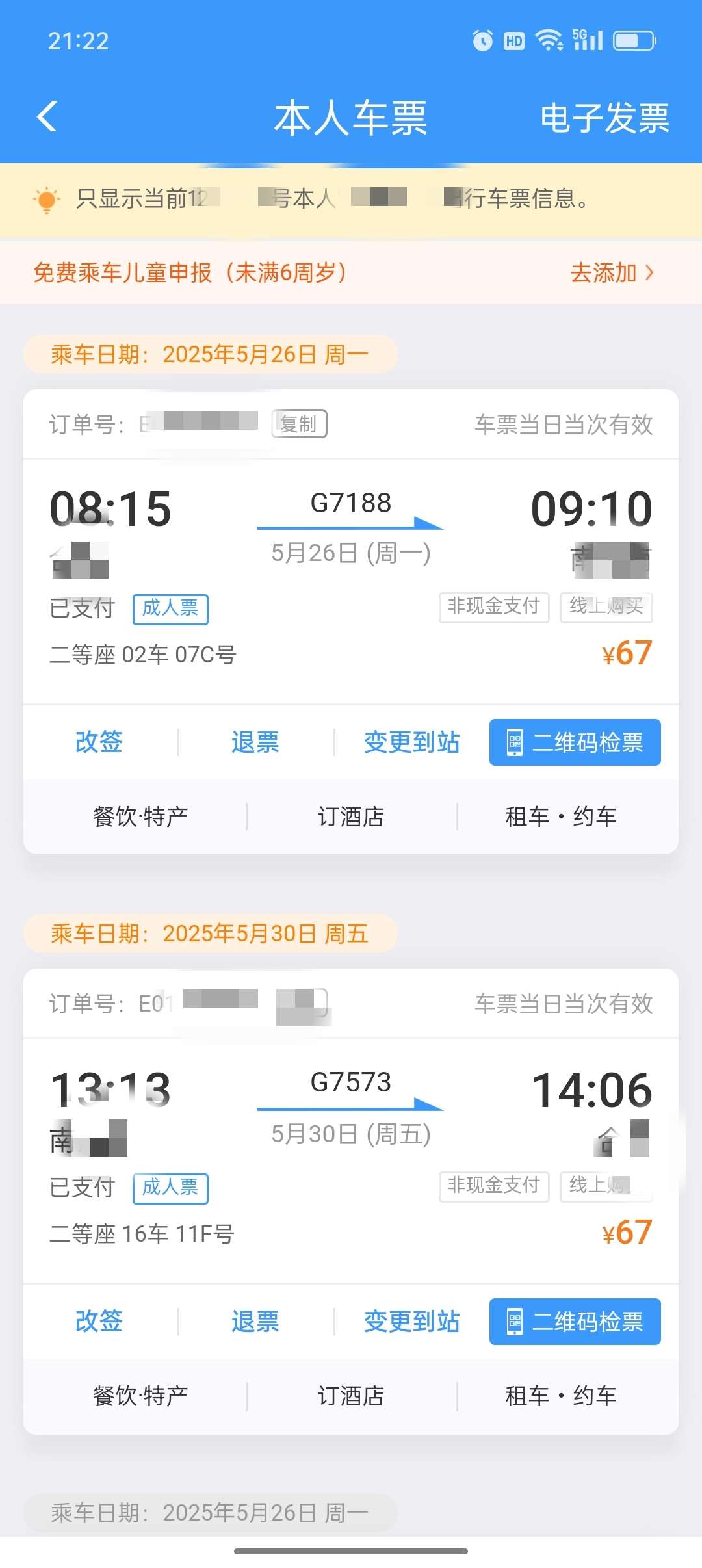The image size is (702, 1568).
Task: Tap the home indicator bar at bottom
Action: coord(351,1550)
